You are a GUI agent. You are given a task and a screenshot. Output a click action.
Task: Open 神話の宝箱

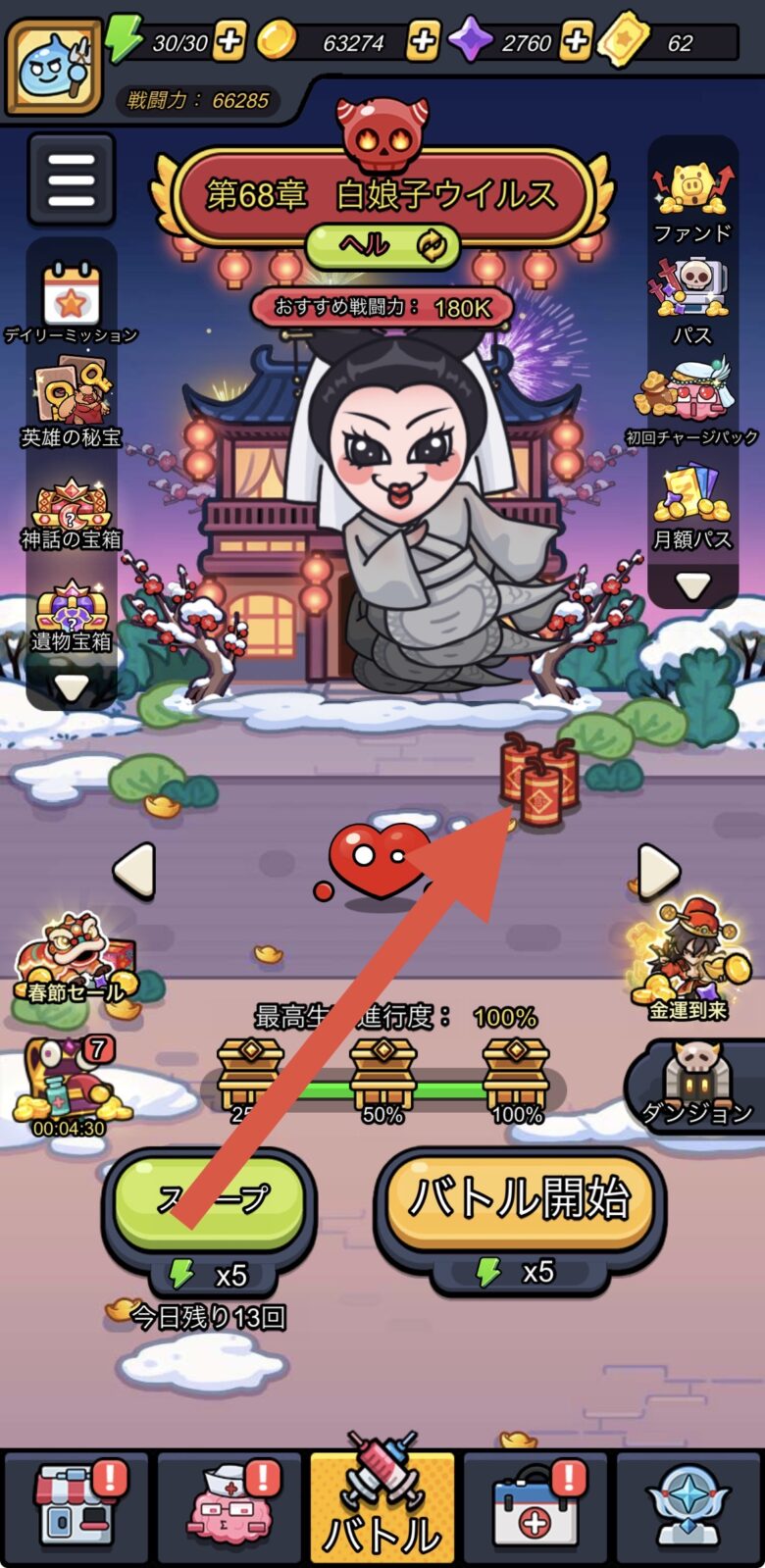[71, 510]
